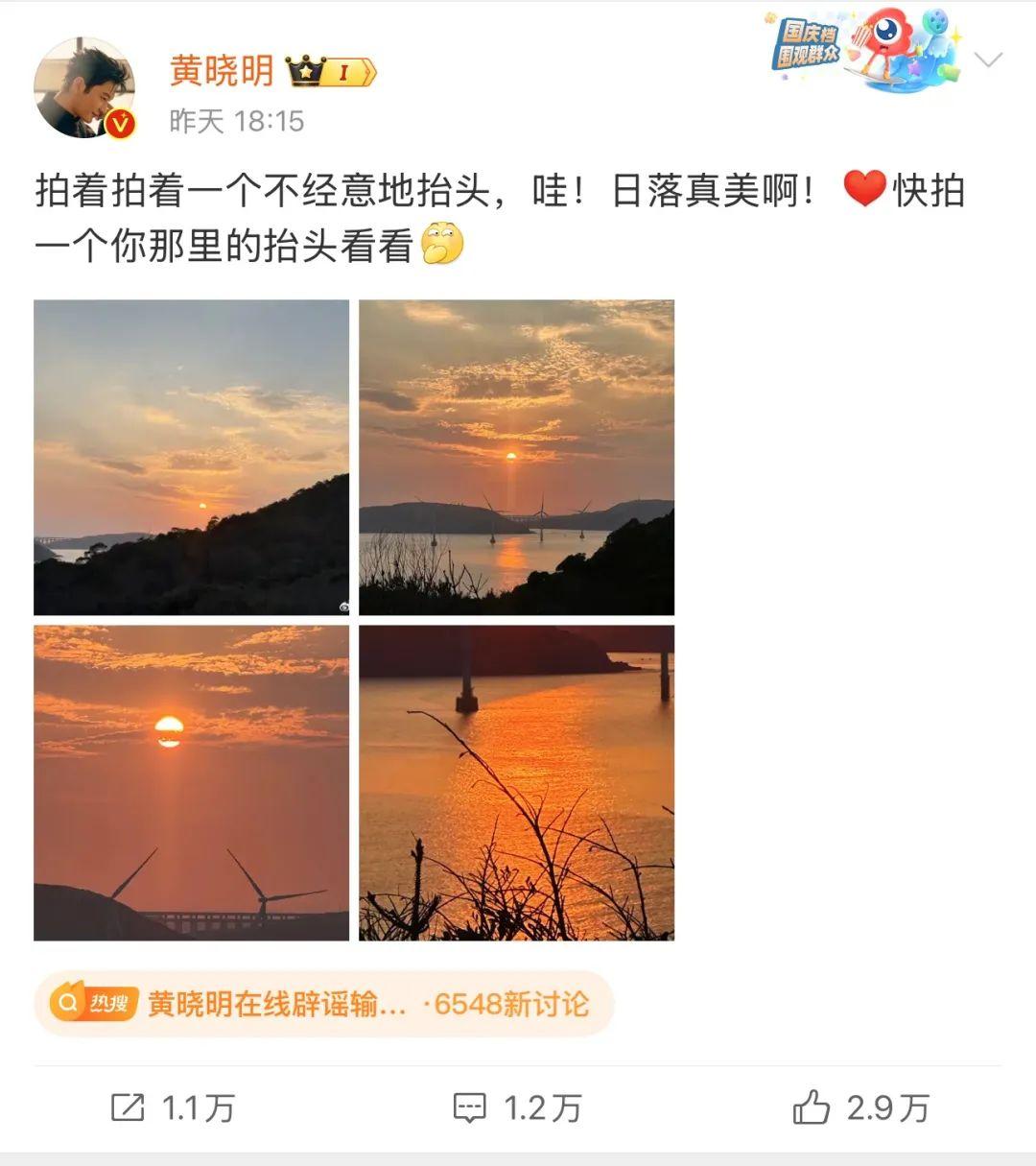Open the 国庆档围观群众 badge

(x=861, y=48)
